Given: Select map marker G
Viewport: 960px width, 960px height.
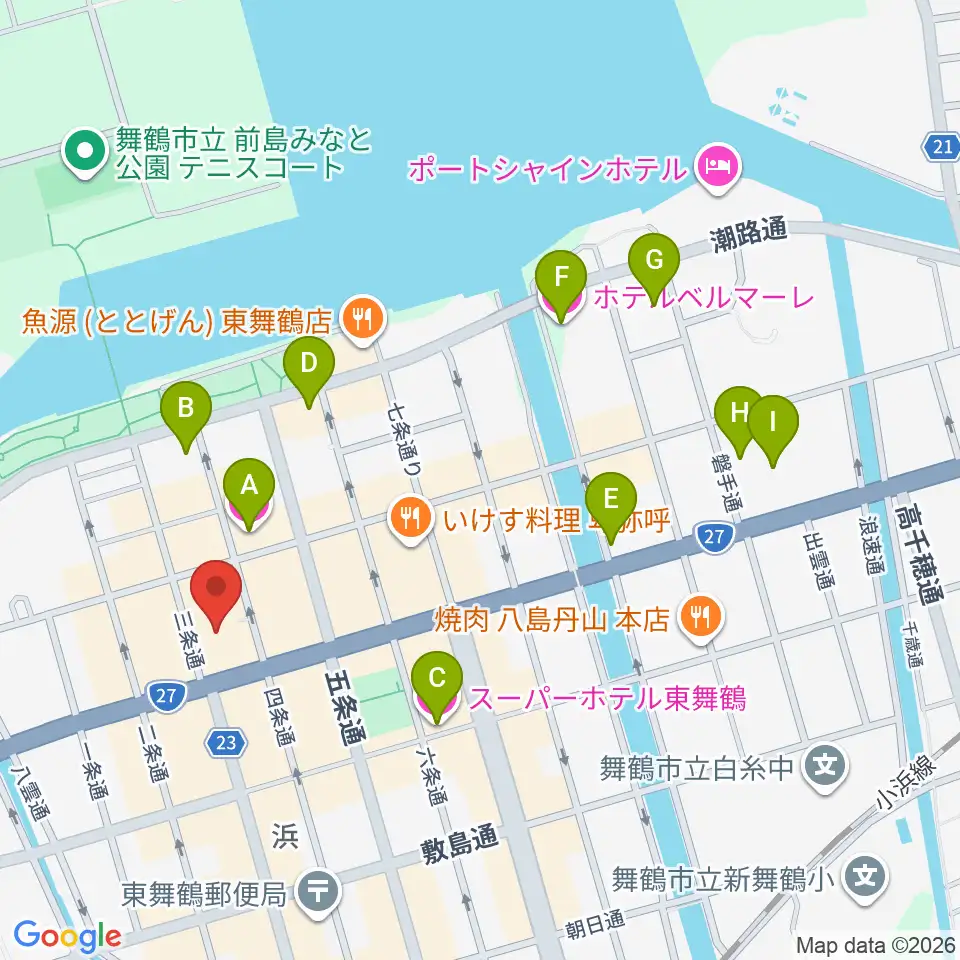Looking at the screenshot, I should [x=654, y=269].
